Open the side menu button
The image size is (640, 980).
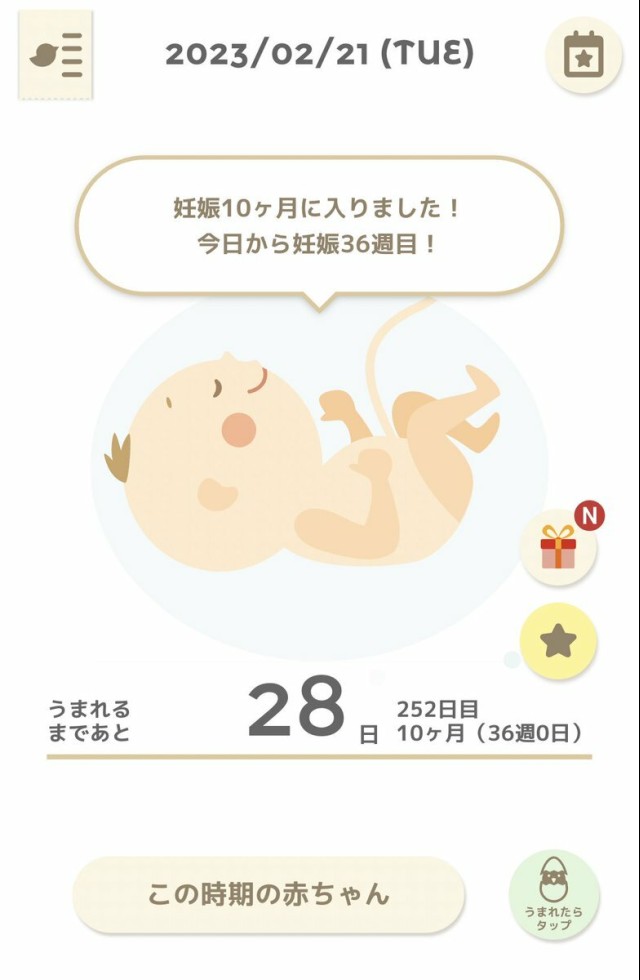point(56,55)
